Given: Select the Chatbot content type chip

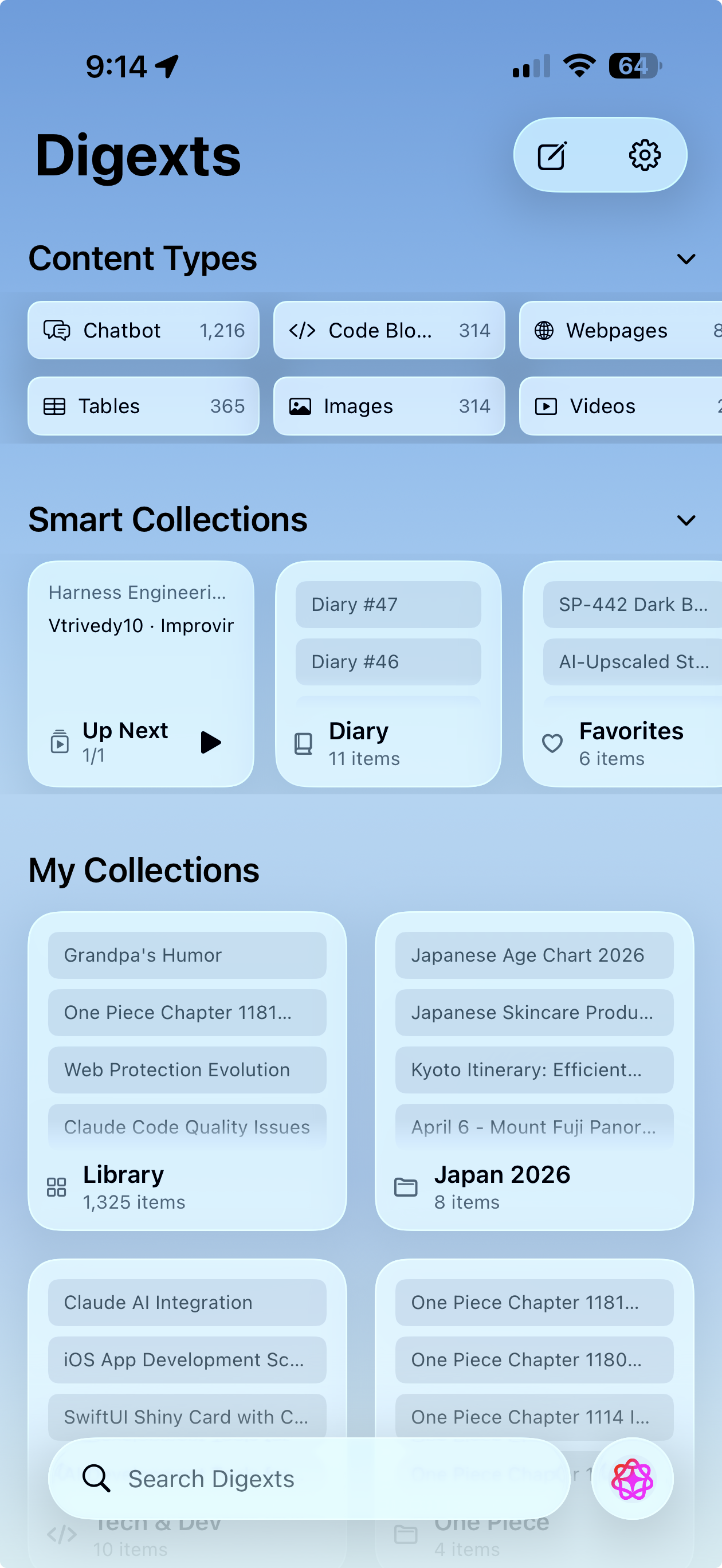Looking at the screenshot, I should point(144,331).
